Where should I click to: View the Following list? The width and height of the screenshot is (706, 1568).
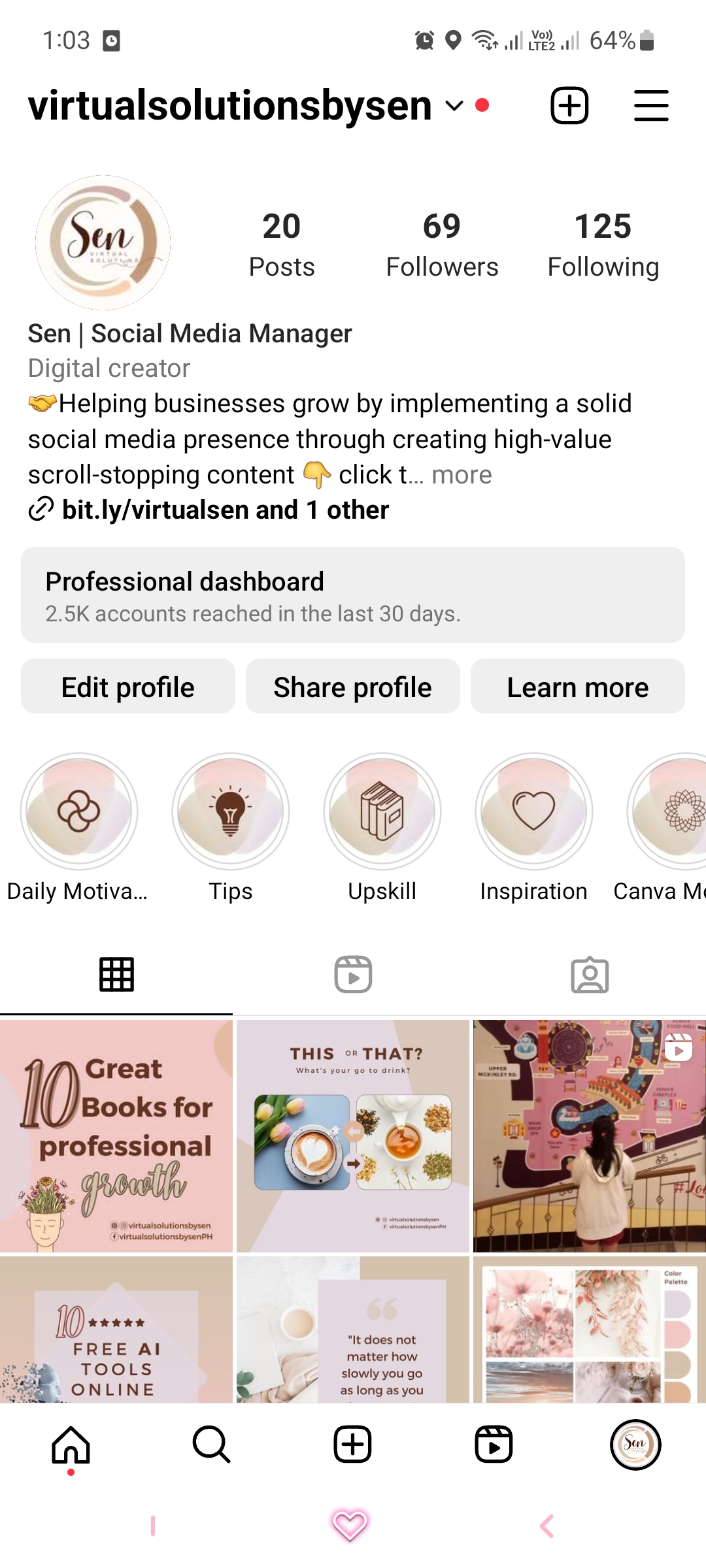603,244
